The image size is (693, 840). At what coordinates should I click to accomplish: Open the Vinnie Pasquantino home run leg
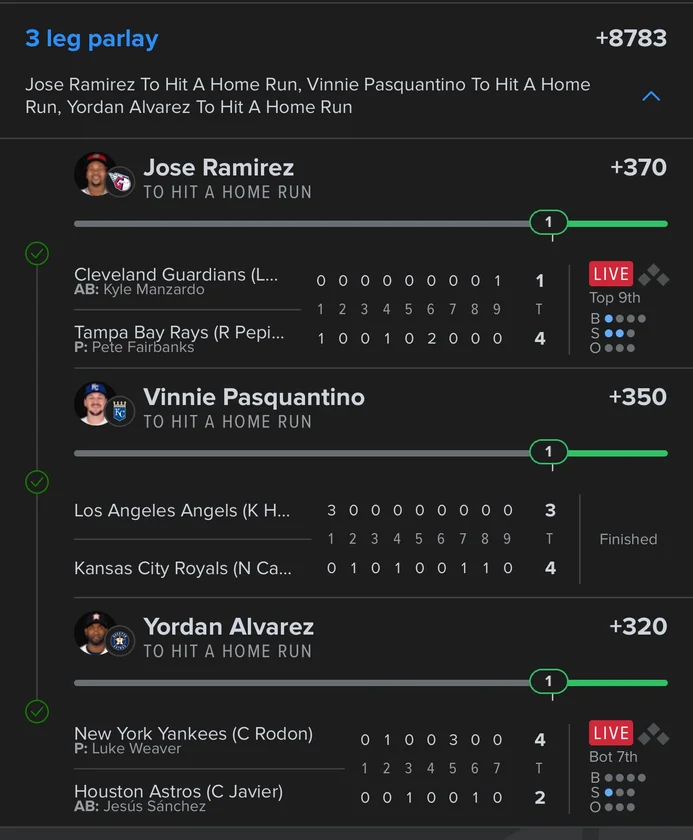pyautogui.click(x=253, y=398)
